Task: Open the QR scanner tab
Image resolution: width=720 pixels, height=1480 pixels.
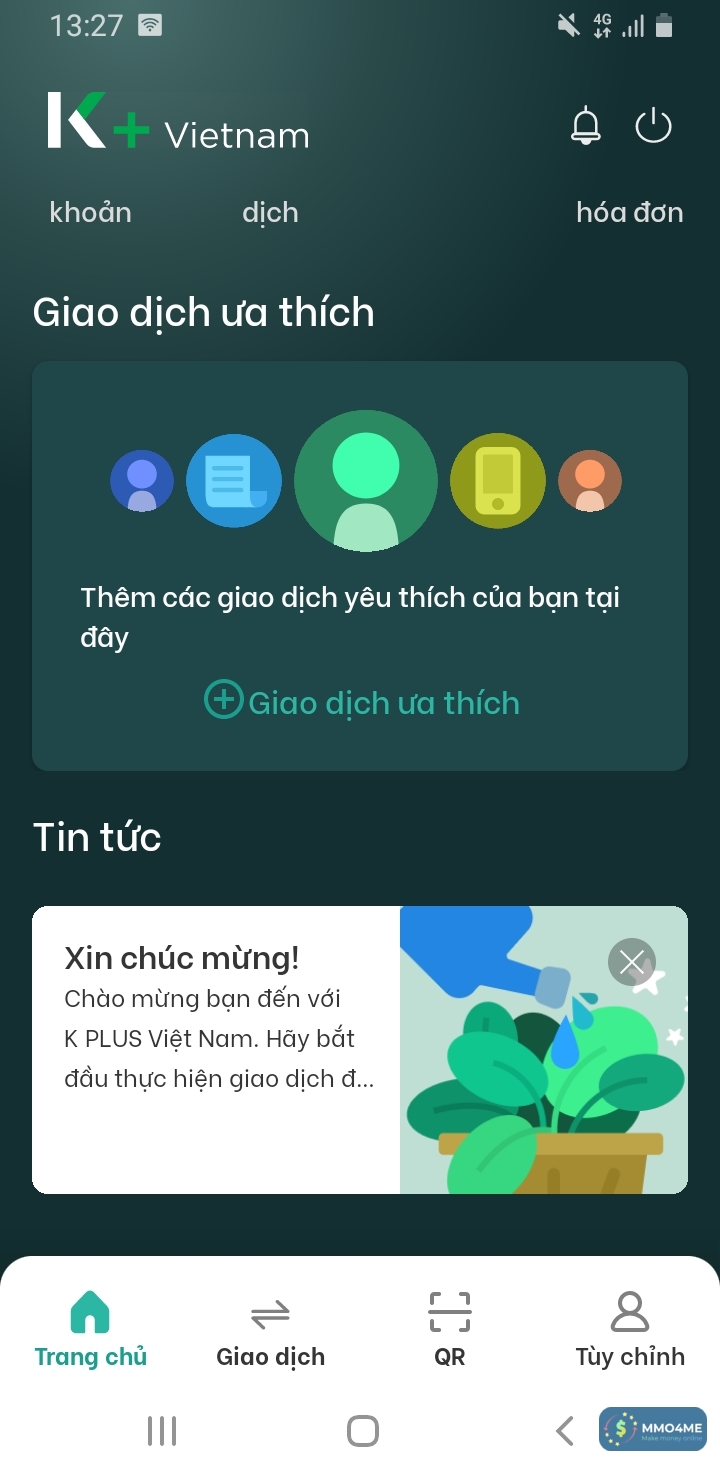Action: tap(450, 1328)
